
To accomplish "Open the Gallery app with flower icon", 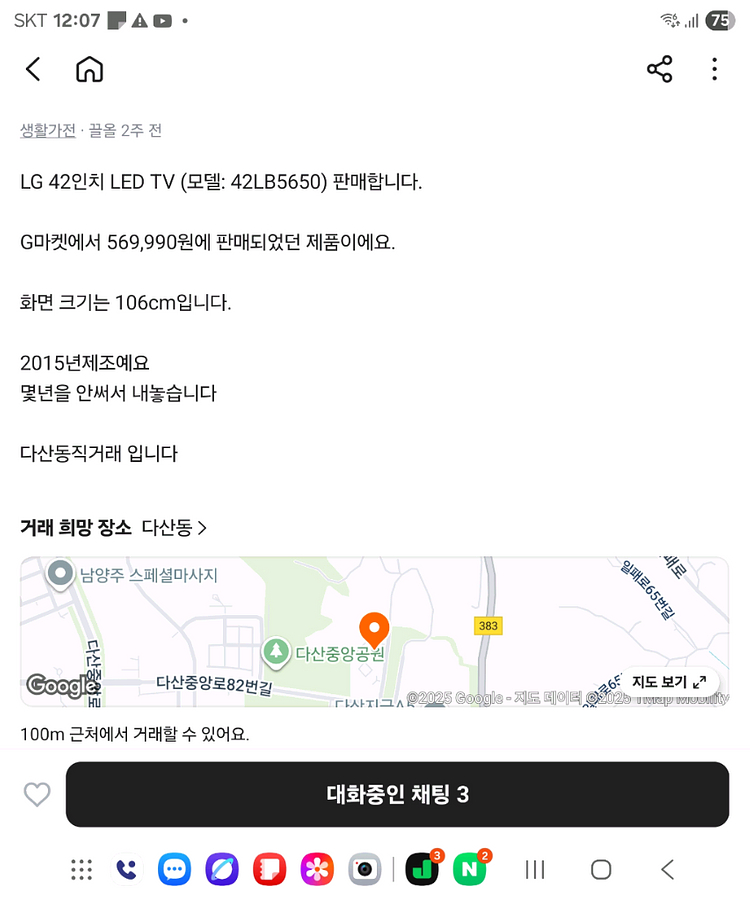I will [316, 870].
